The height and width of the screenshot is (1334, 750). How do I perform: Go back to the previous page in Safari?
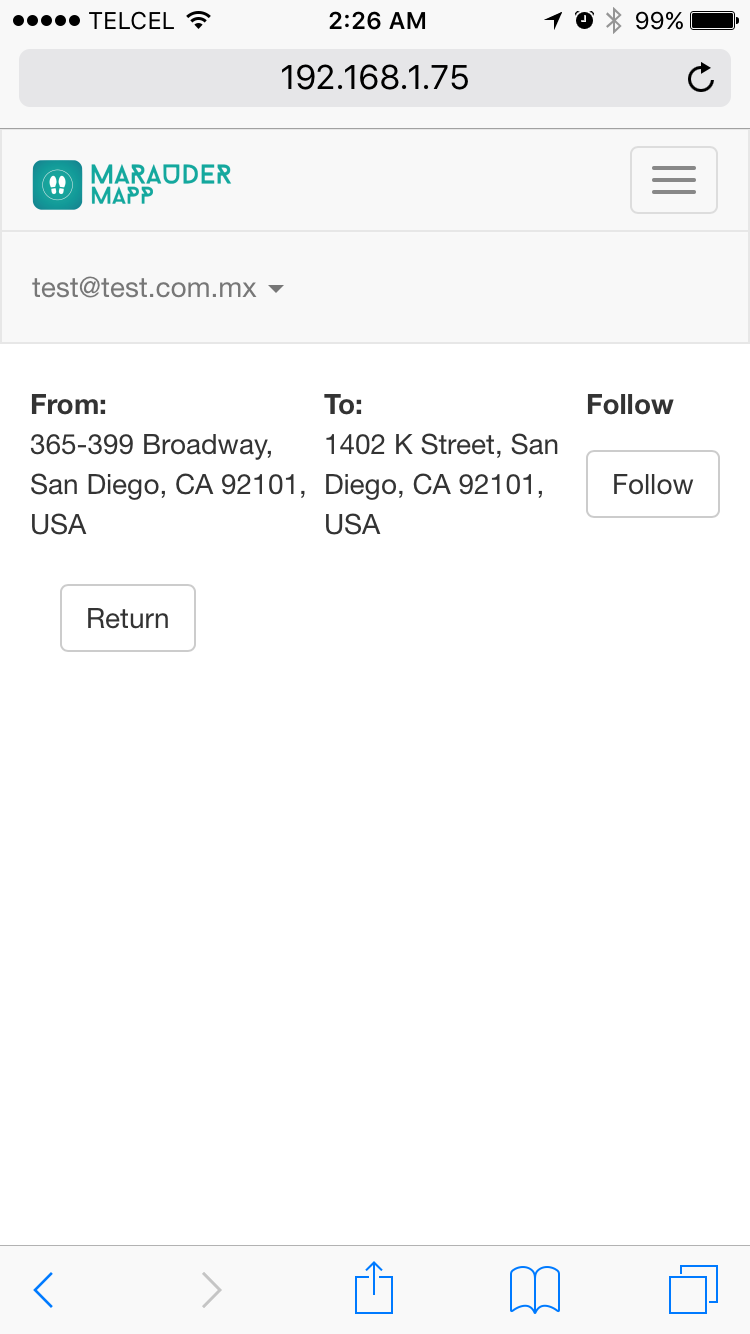click(43, 1290)
